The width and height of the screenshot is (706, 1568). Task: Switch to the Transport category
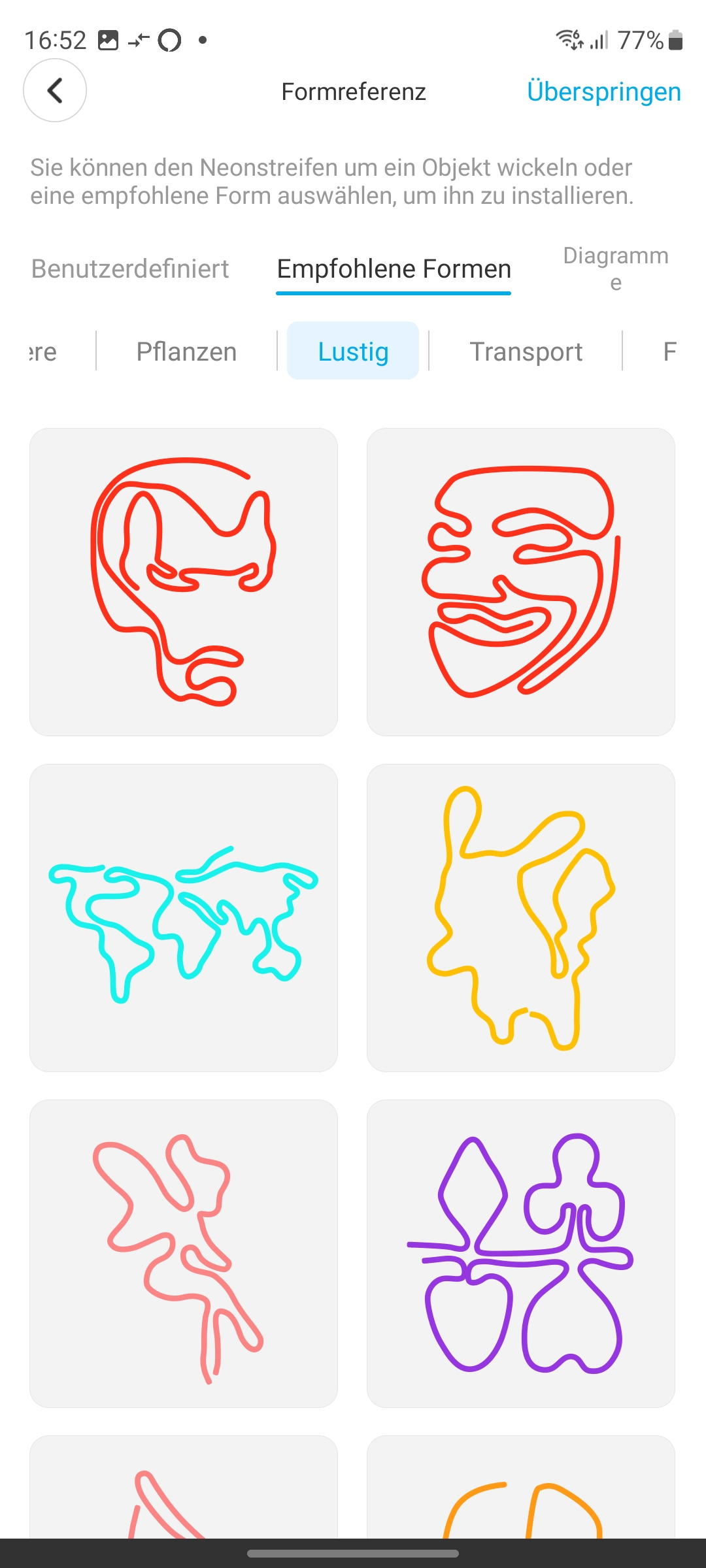click(x=526, y=351)
